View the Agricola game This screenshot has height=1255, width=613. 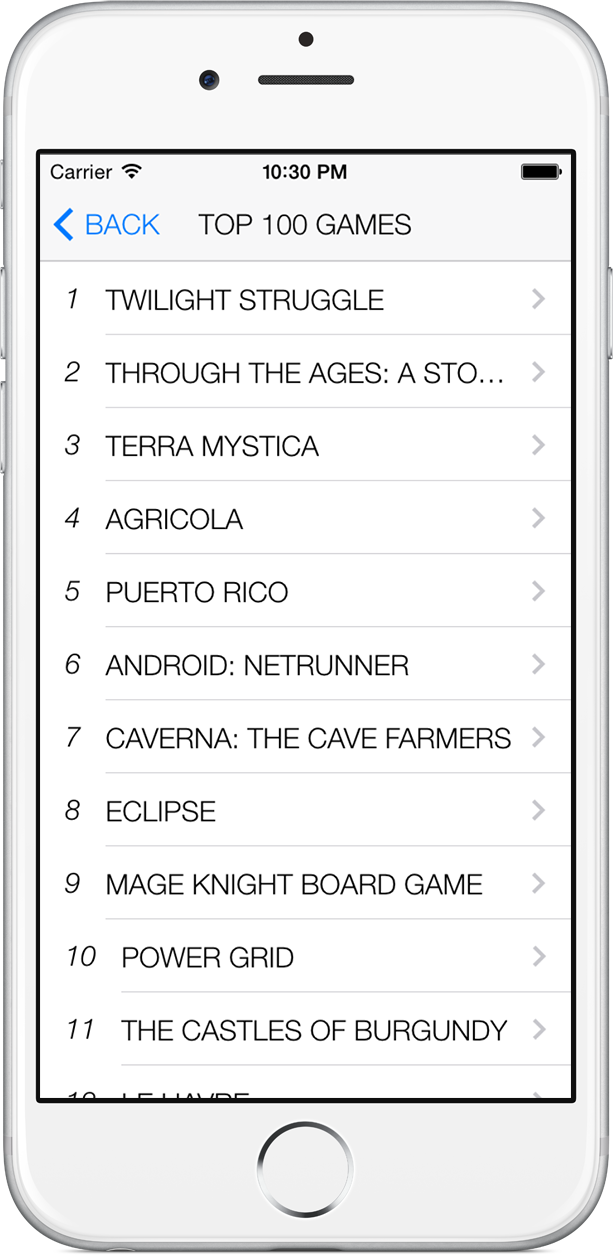pos(305,519)
